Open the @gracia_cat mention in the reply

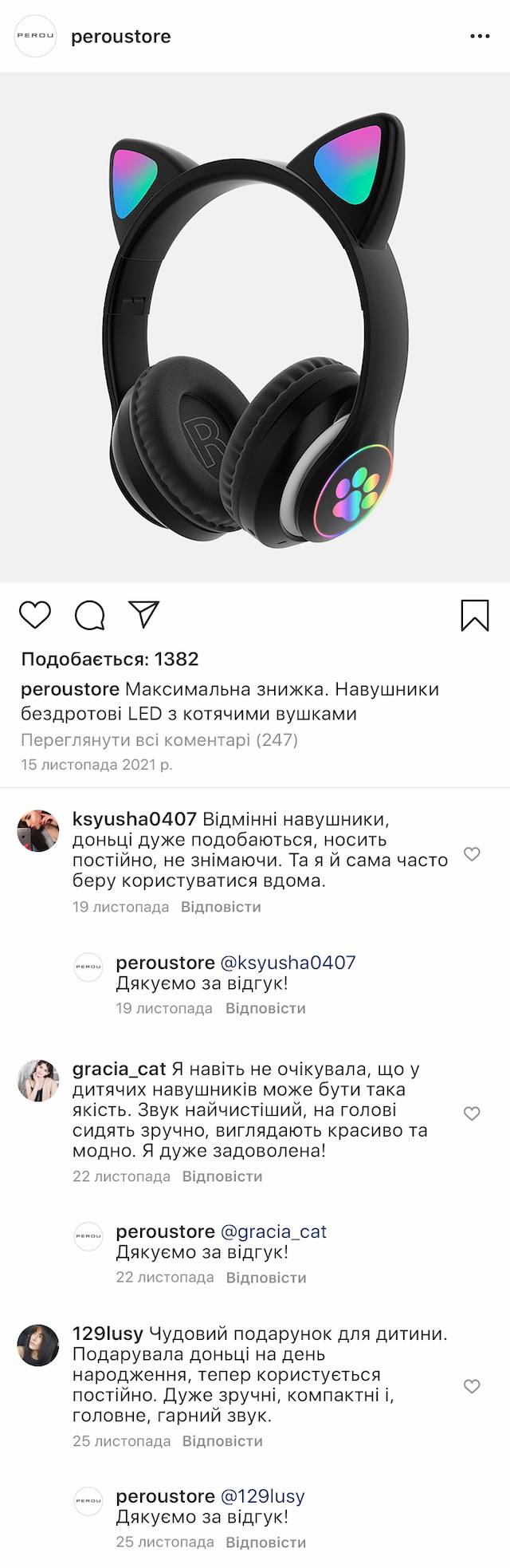(273, 1231)
